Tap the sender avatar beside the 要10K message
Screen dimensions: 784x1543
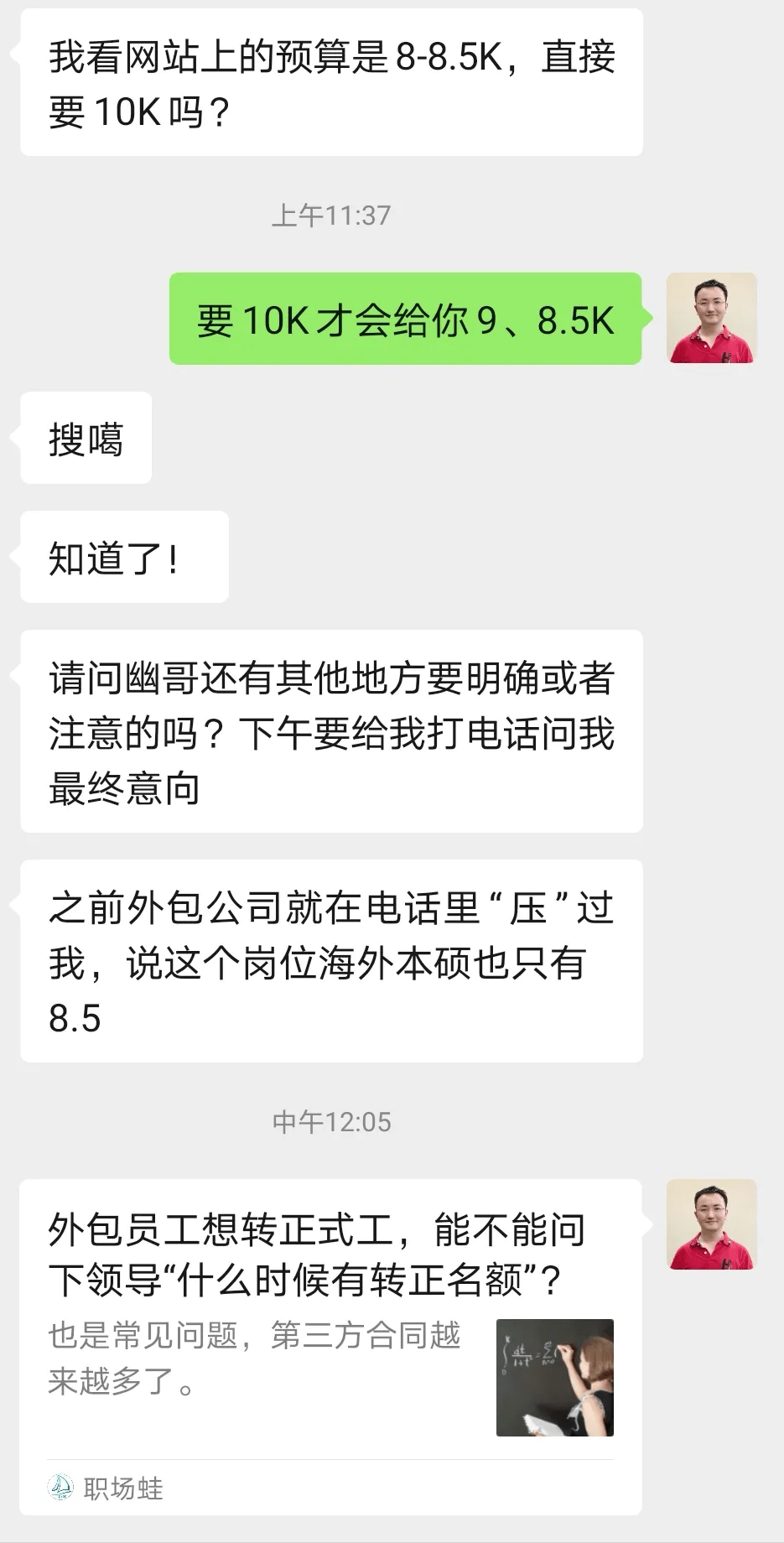click(x=711, y=318)
